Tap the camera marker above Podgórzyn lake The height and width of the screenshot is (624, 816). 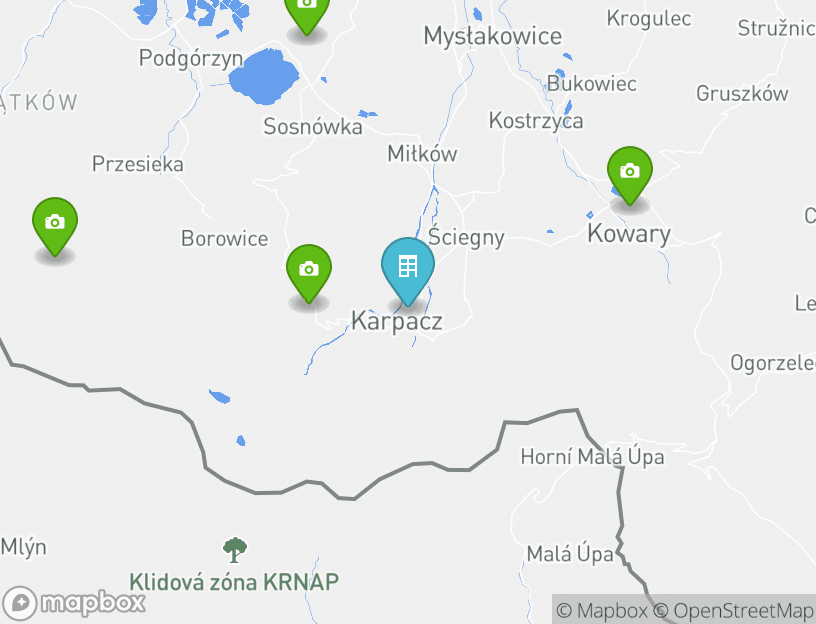click(x=306, y=10)
